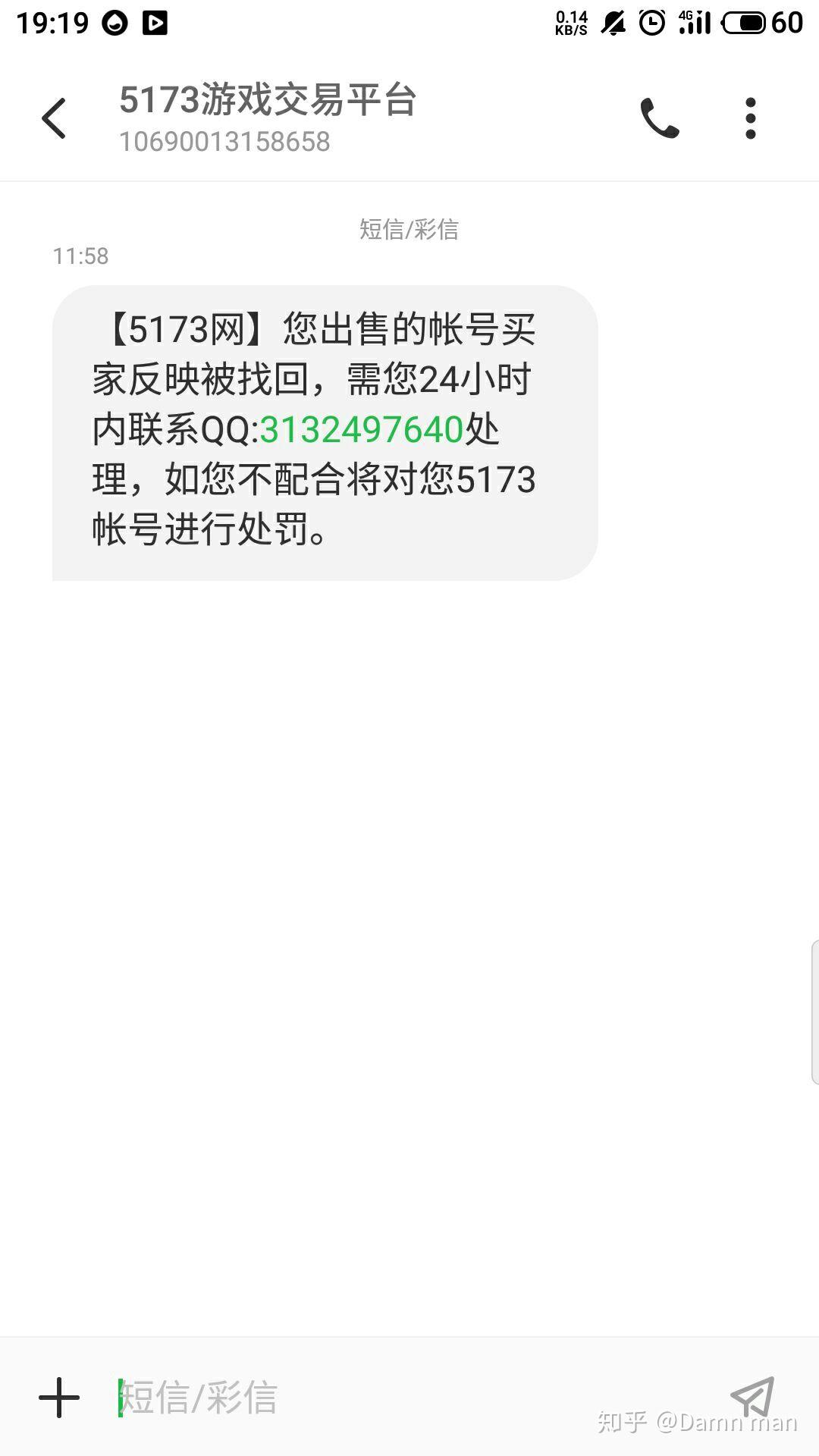Open the plus attachment button
The image size is (819, 1456).
pyautogui.click(x=59, y=1397)
